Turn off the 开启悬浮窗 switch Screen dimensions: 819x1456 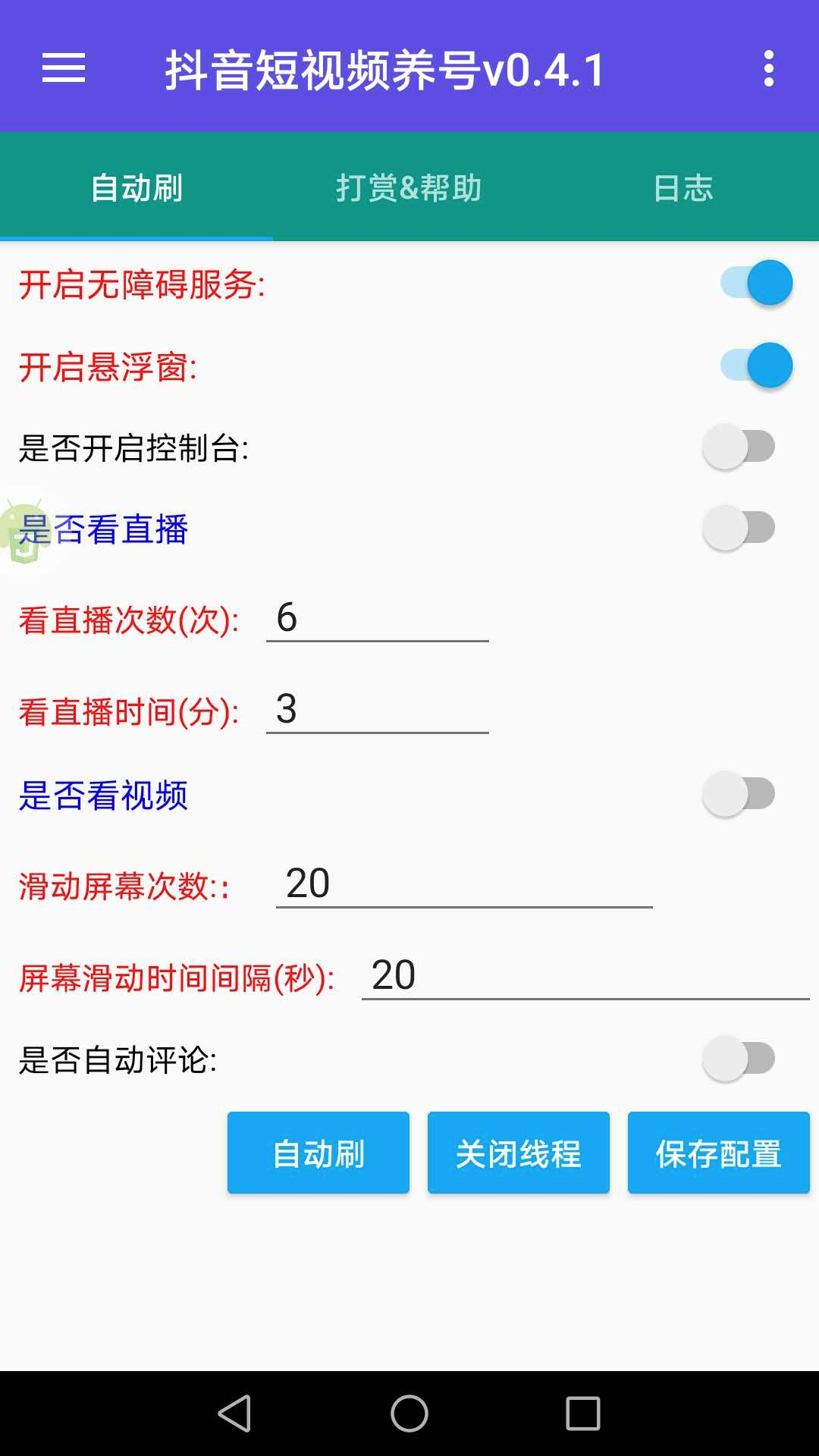tap(756, 366)
